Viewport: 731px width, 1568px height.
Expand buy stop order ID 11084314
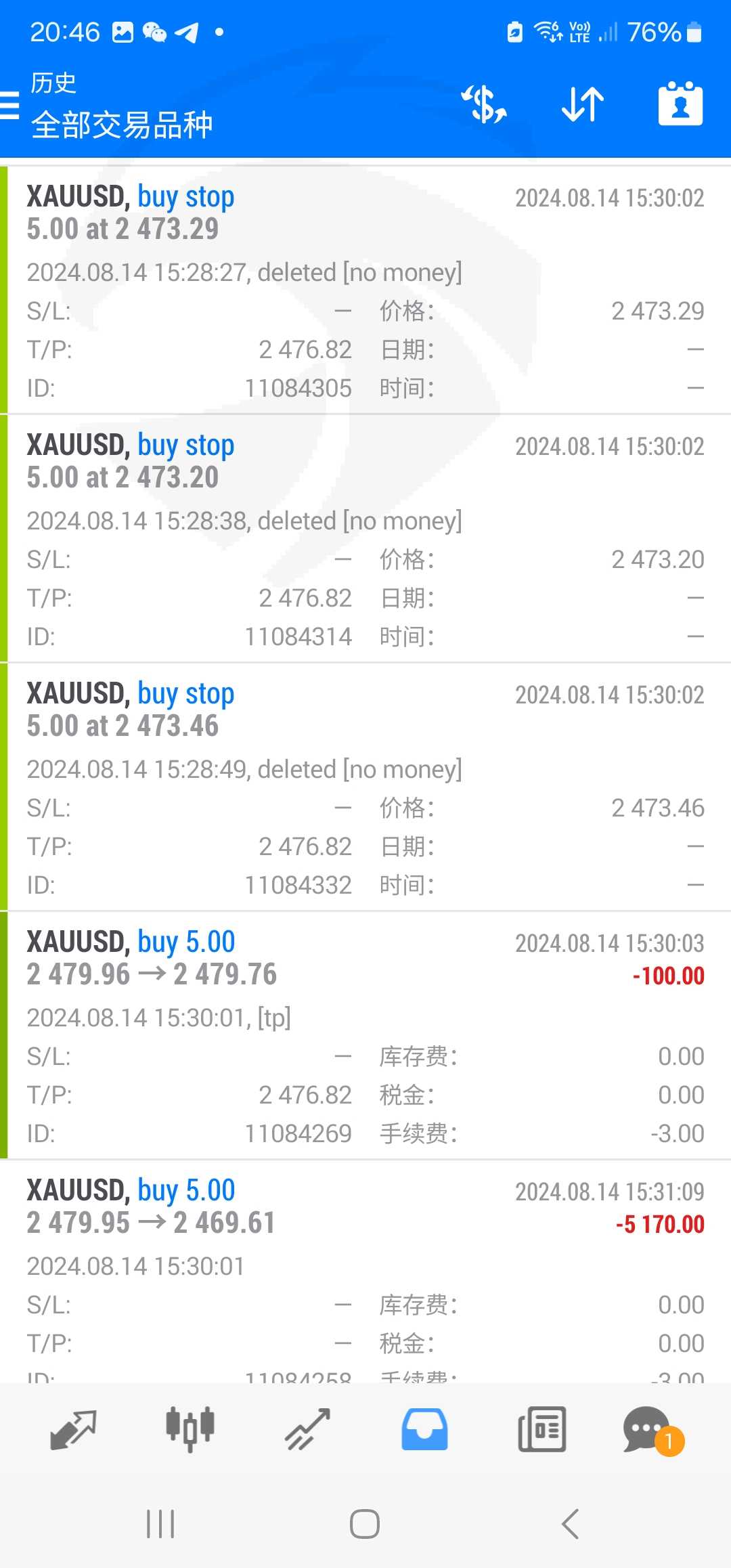tap(365, 538)
